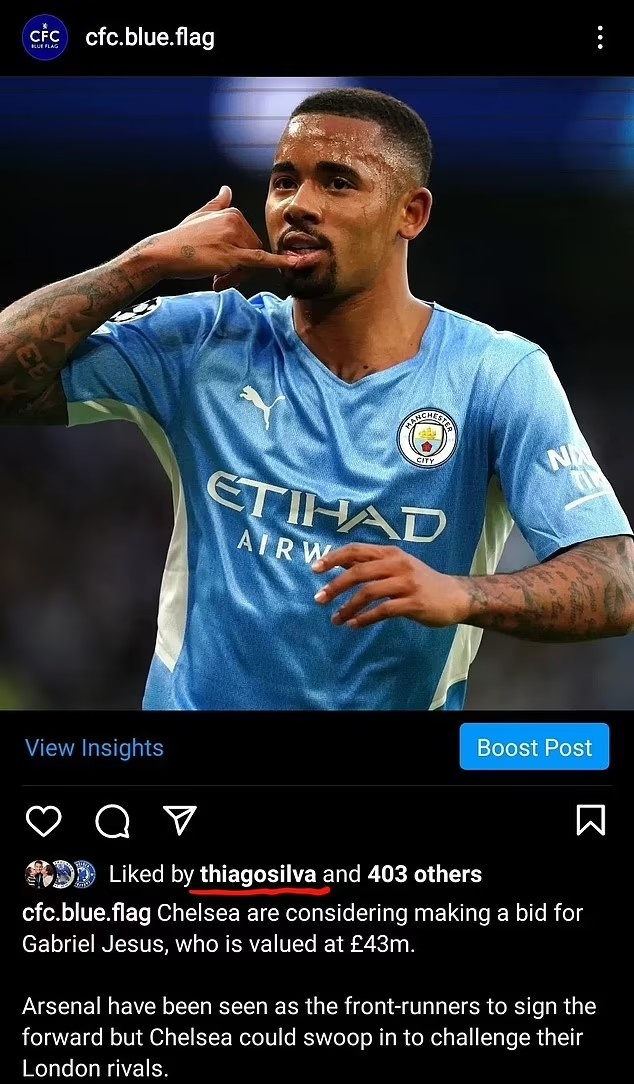The height and width of the screenshot is (1084, 634).
Task: Save the post with the bookmark icon
Action: click(x=591, y=820)
